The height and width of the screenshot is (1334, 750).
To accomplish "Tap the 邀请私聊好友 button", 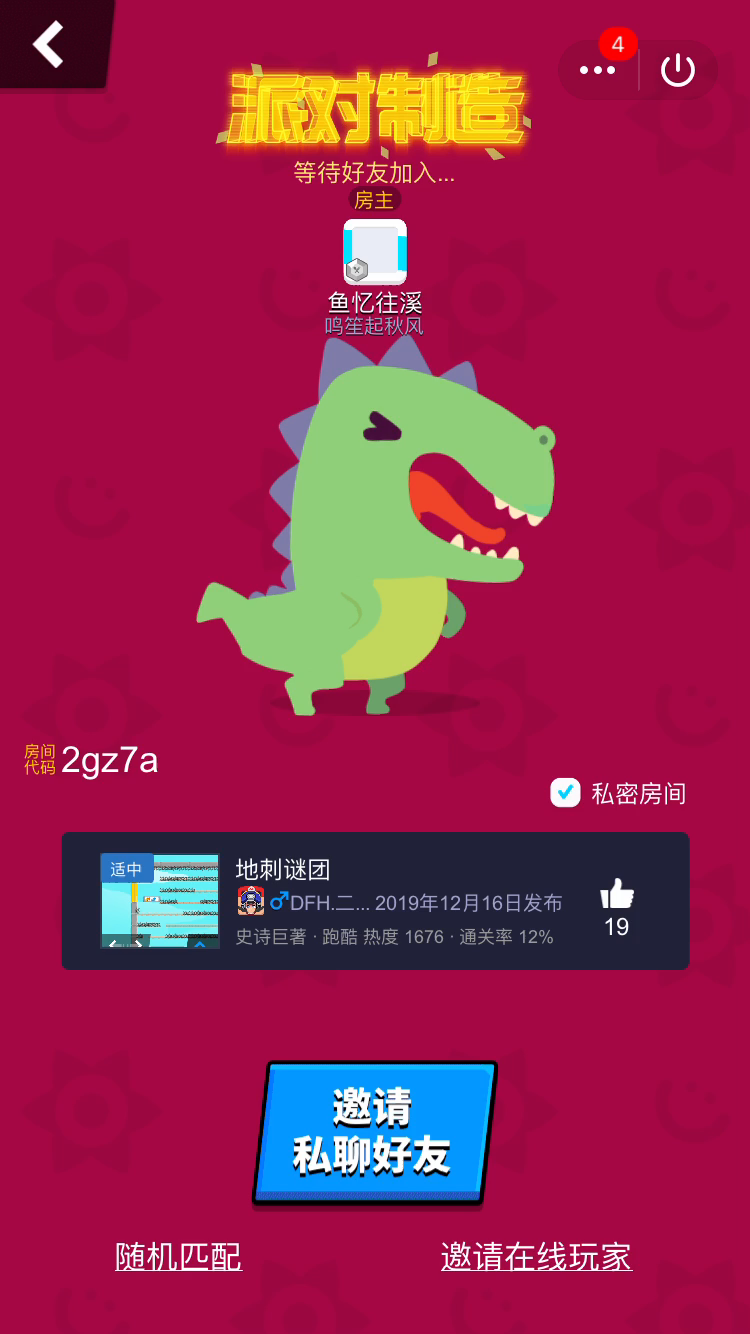I will (x=374, y=1132).
